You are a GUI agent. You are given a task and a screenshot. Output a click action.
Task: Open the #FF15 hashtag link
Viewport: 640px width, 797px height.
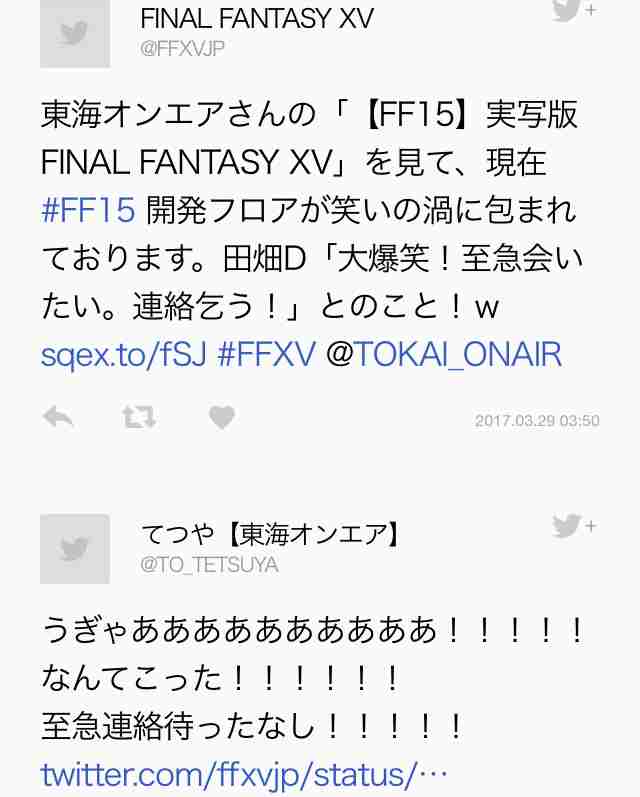tap(88, 210)
